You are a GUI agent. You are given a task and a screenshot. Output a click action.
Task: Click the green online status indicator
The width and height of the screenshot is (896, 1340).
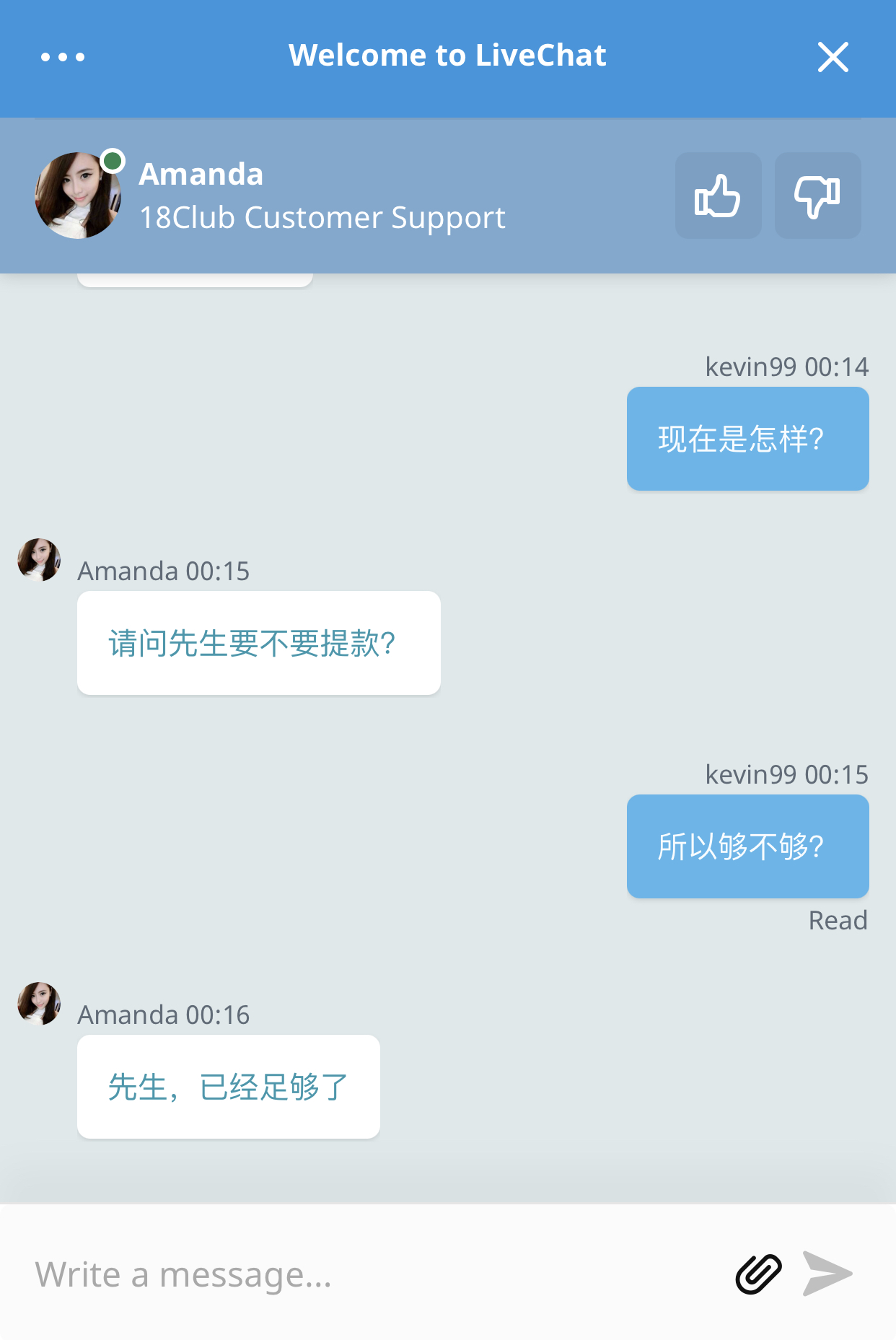pos(113,160)
